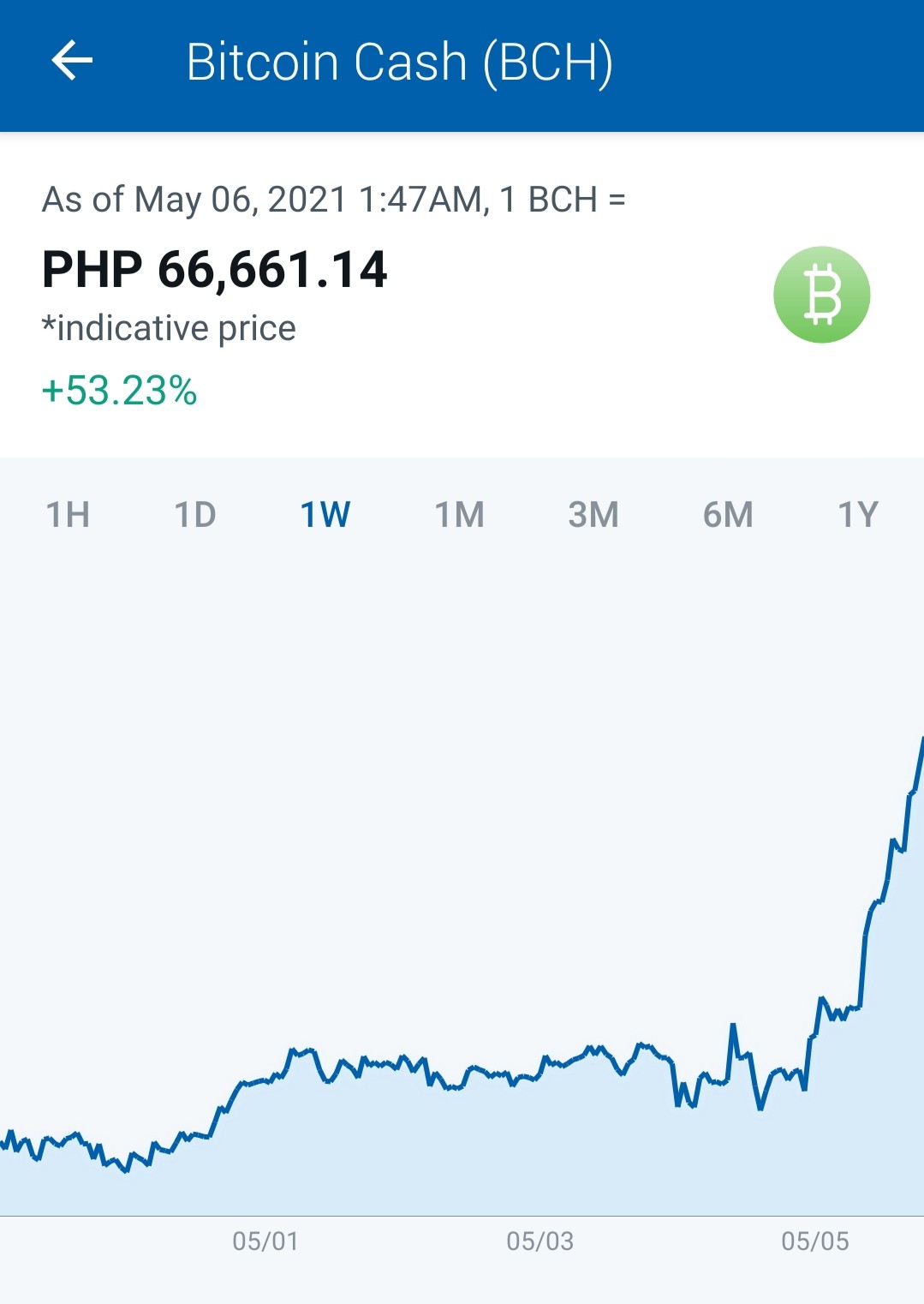Image resolution: width=924 pixels, height=1304 pixels.
Task: Show the 1M price chart
Action: pos(460,515)
